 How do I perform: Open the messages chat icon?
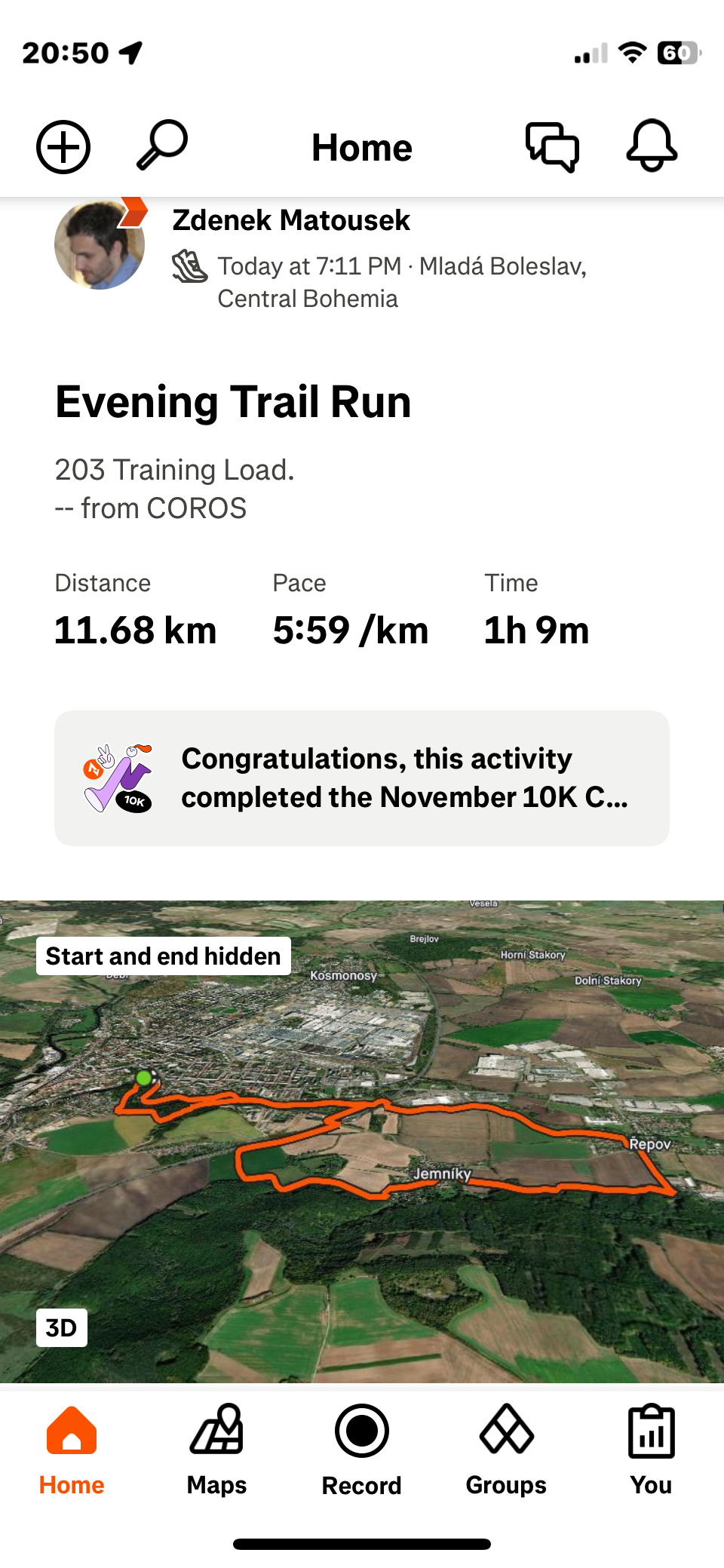(x=552, y=146)
